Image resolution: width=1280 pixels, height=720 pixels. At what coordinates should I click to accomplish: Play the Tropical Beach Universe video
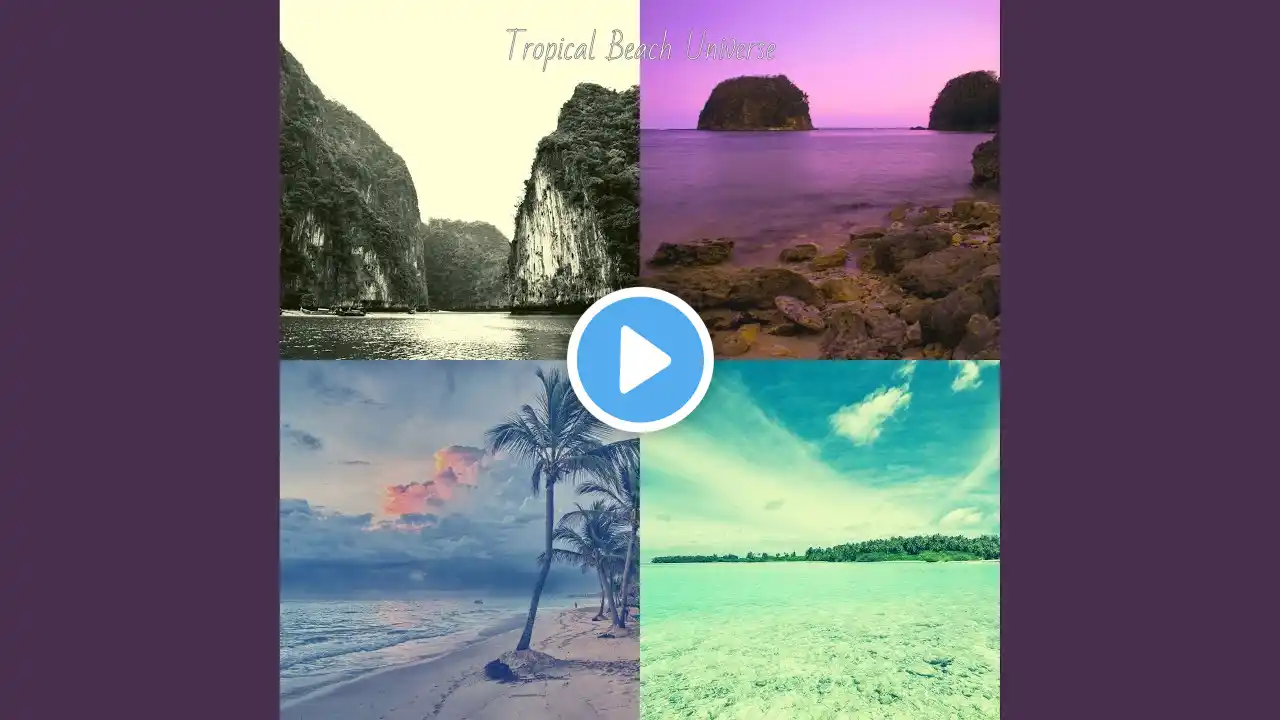click(640, 360)
